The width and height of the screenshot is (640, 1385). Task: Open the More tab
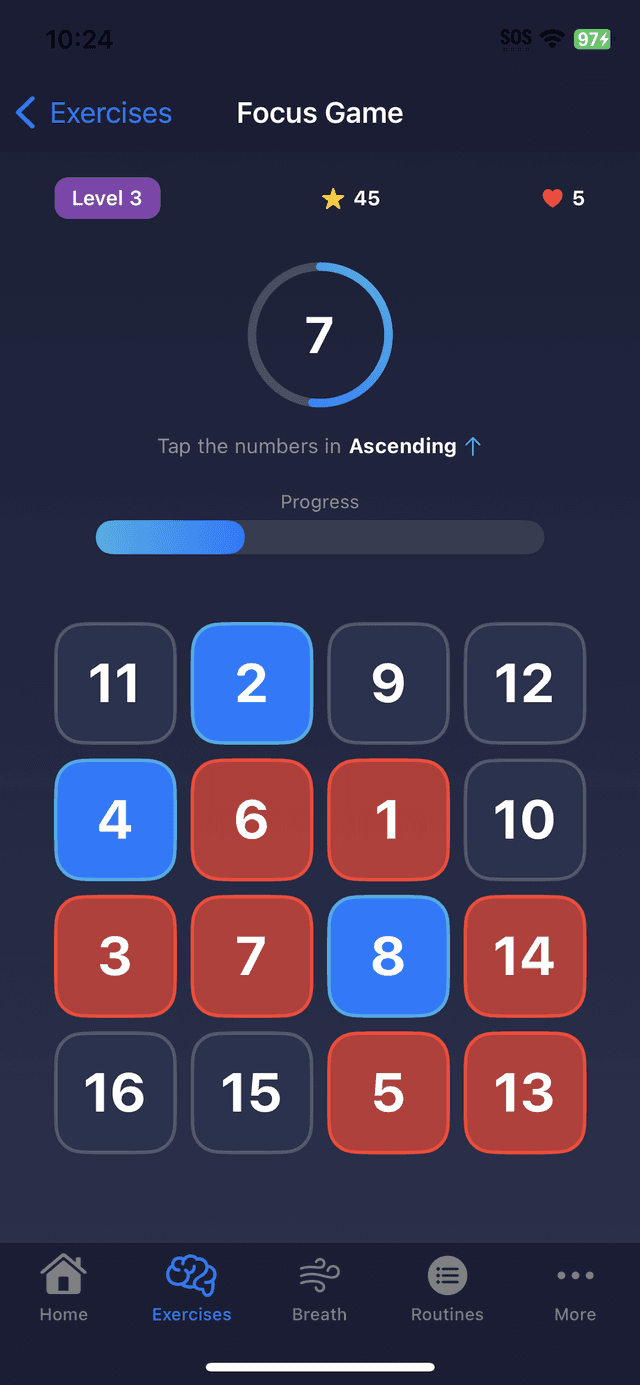point(575,1290)
